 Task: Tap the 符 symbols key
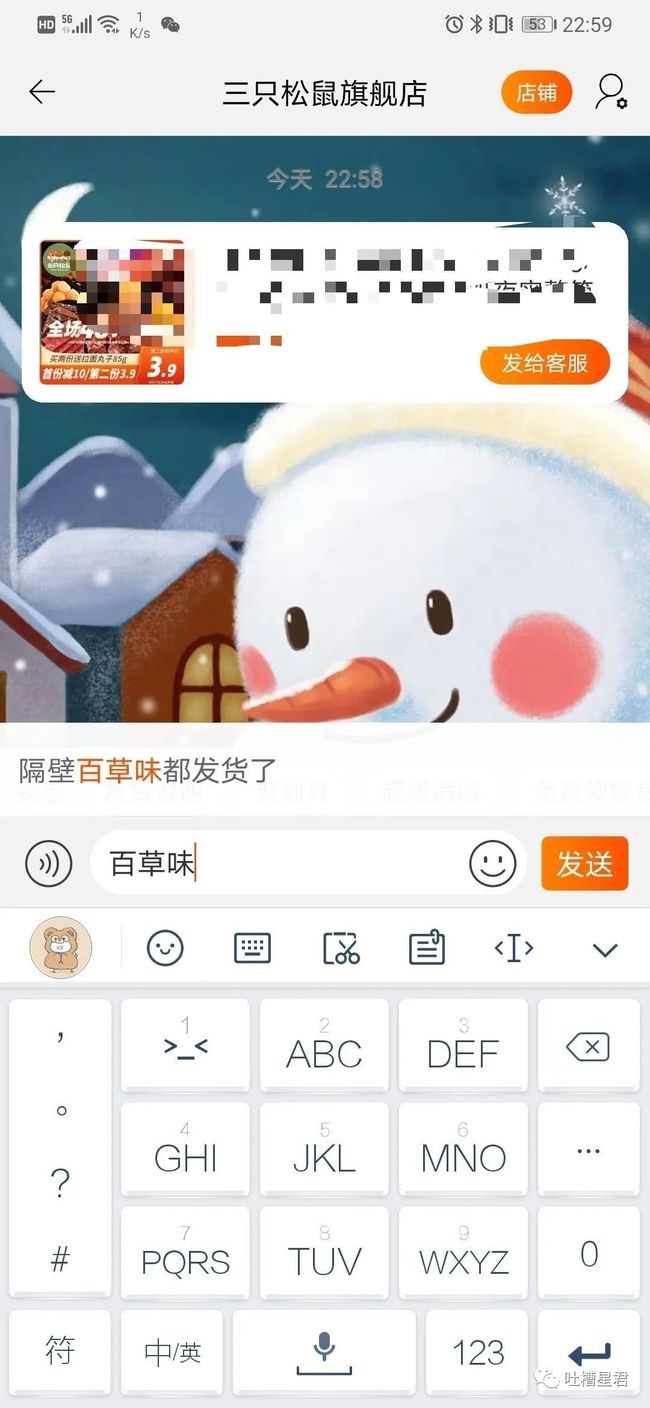click(x=60, y=1351)
